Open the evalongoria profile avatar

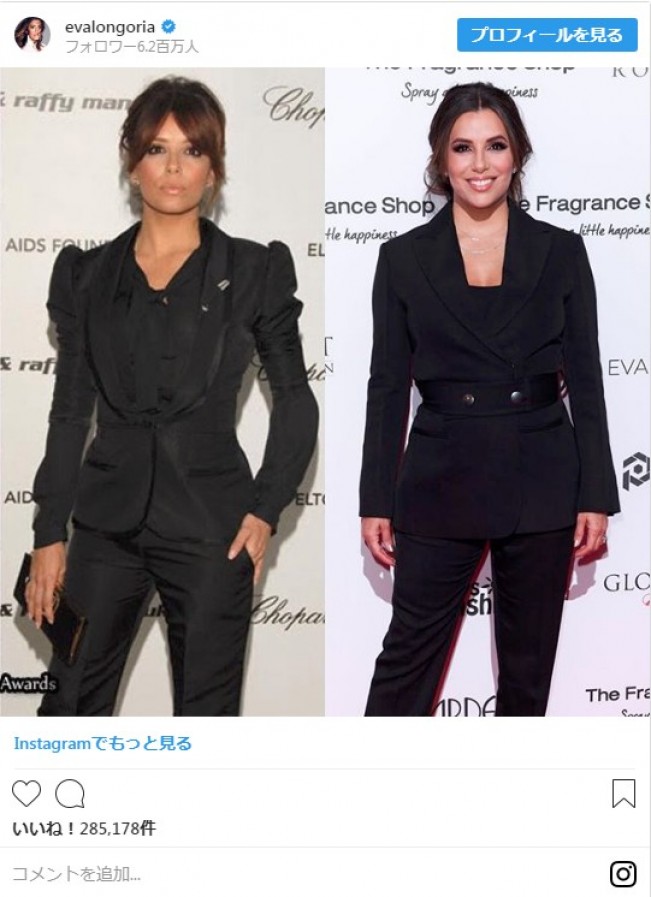(32, 34)
